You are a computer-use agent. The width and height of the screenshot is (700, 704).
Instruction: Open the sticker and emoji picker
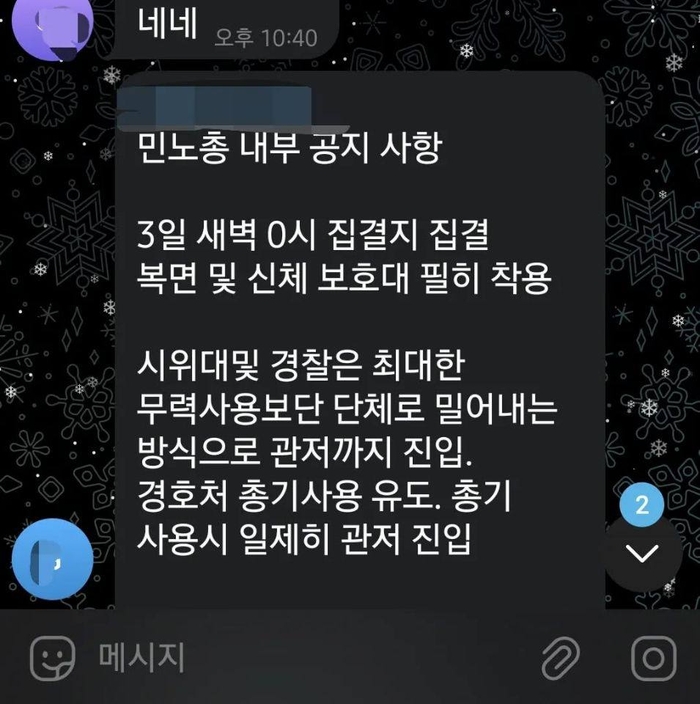point(52,658)
